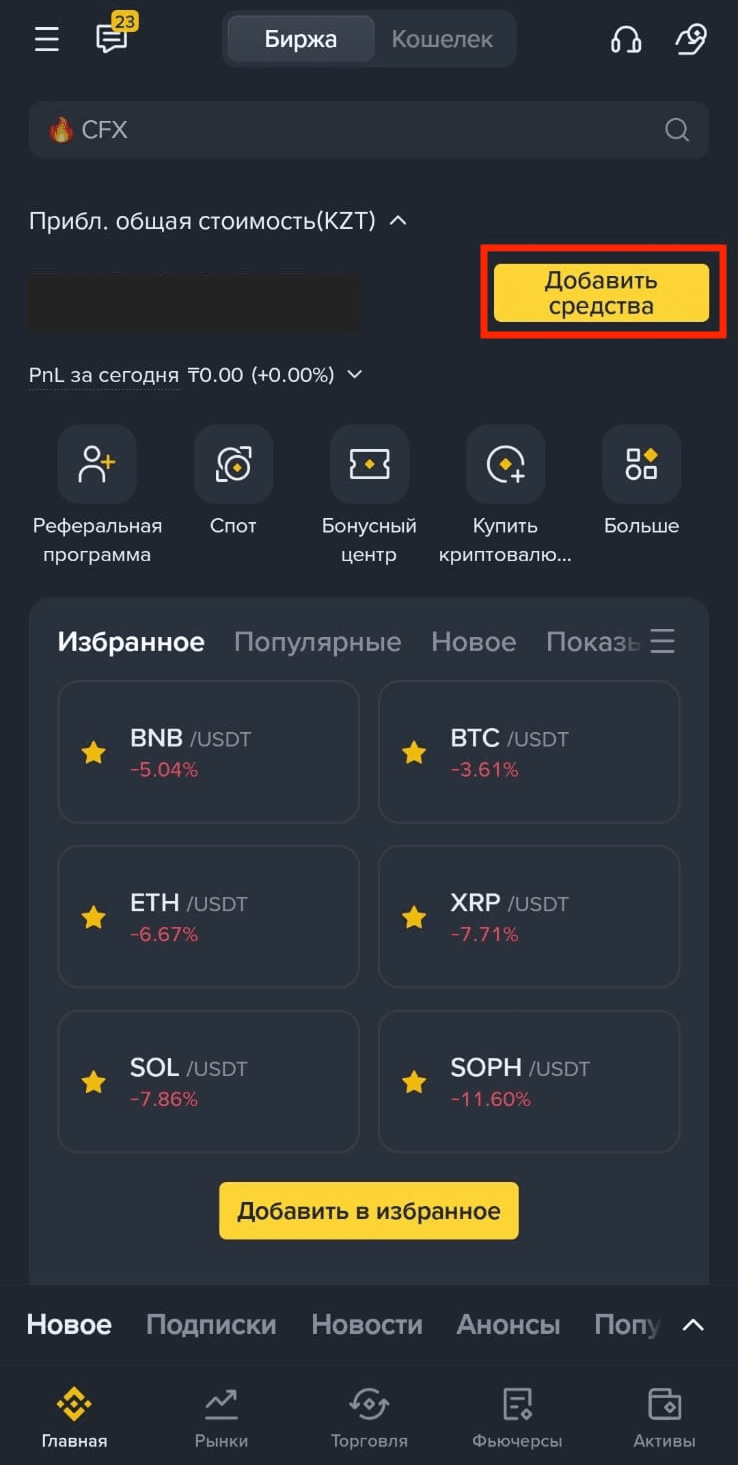
Task: Open Бонусный центр
Action: pos(369,495)
